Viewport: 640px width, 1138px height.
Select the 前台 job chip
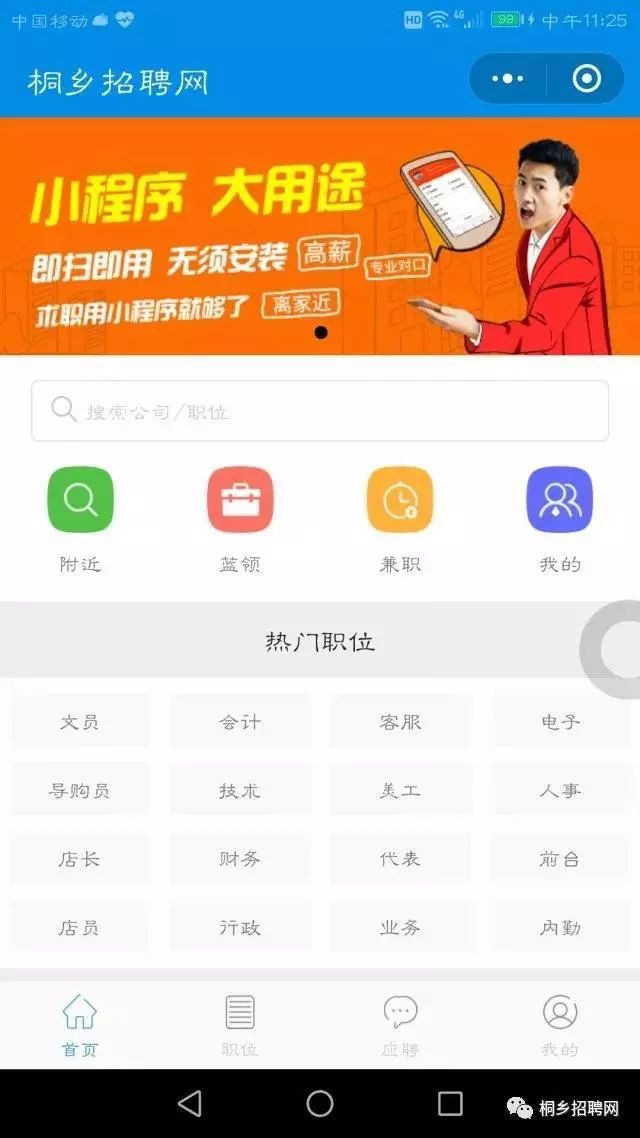coord(560,859)
